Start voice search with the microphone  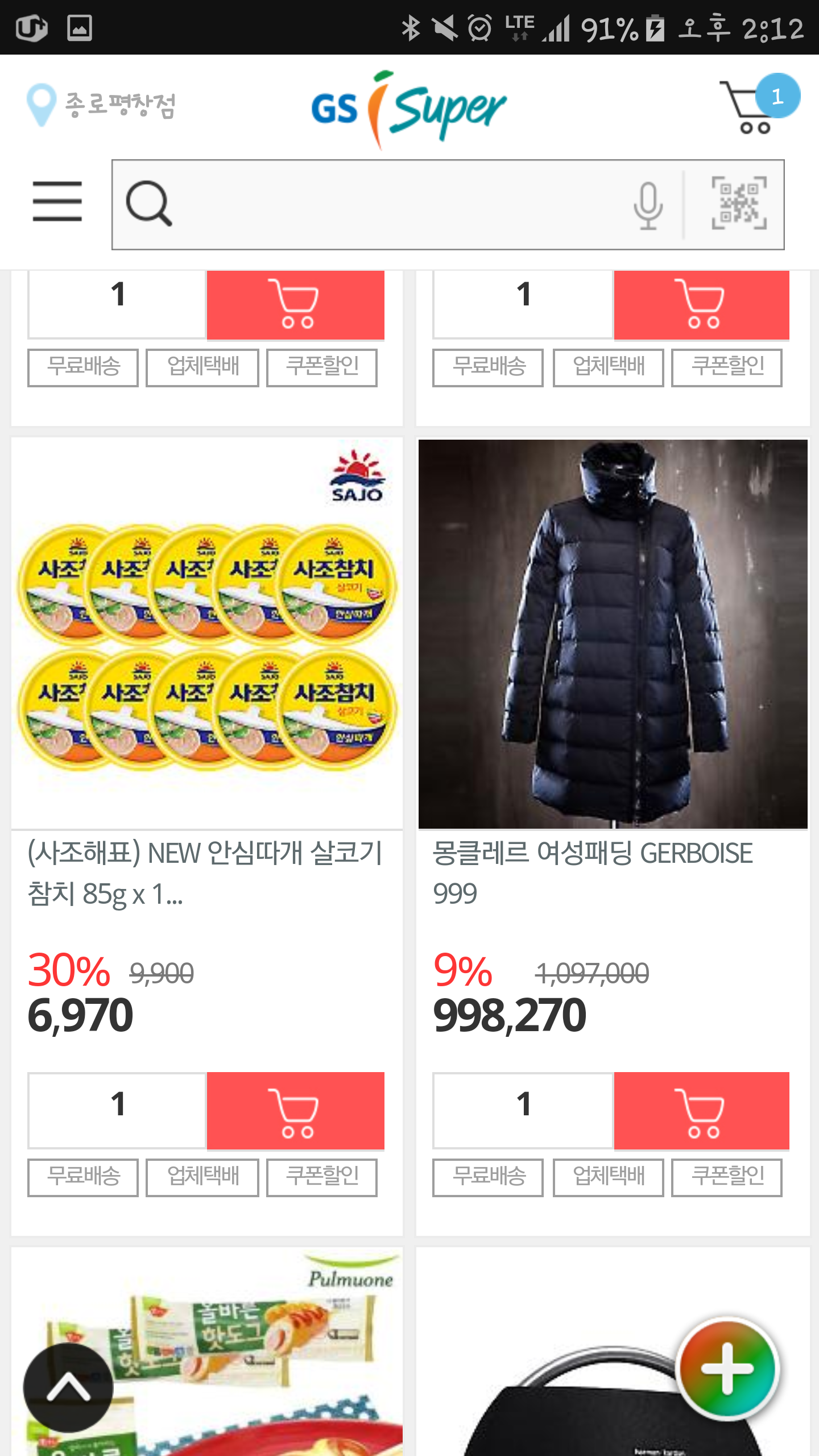pos(648,205)
